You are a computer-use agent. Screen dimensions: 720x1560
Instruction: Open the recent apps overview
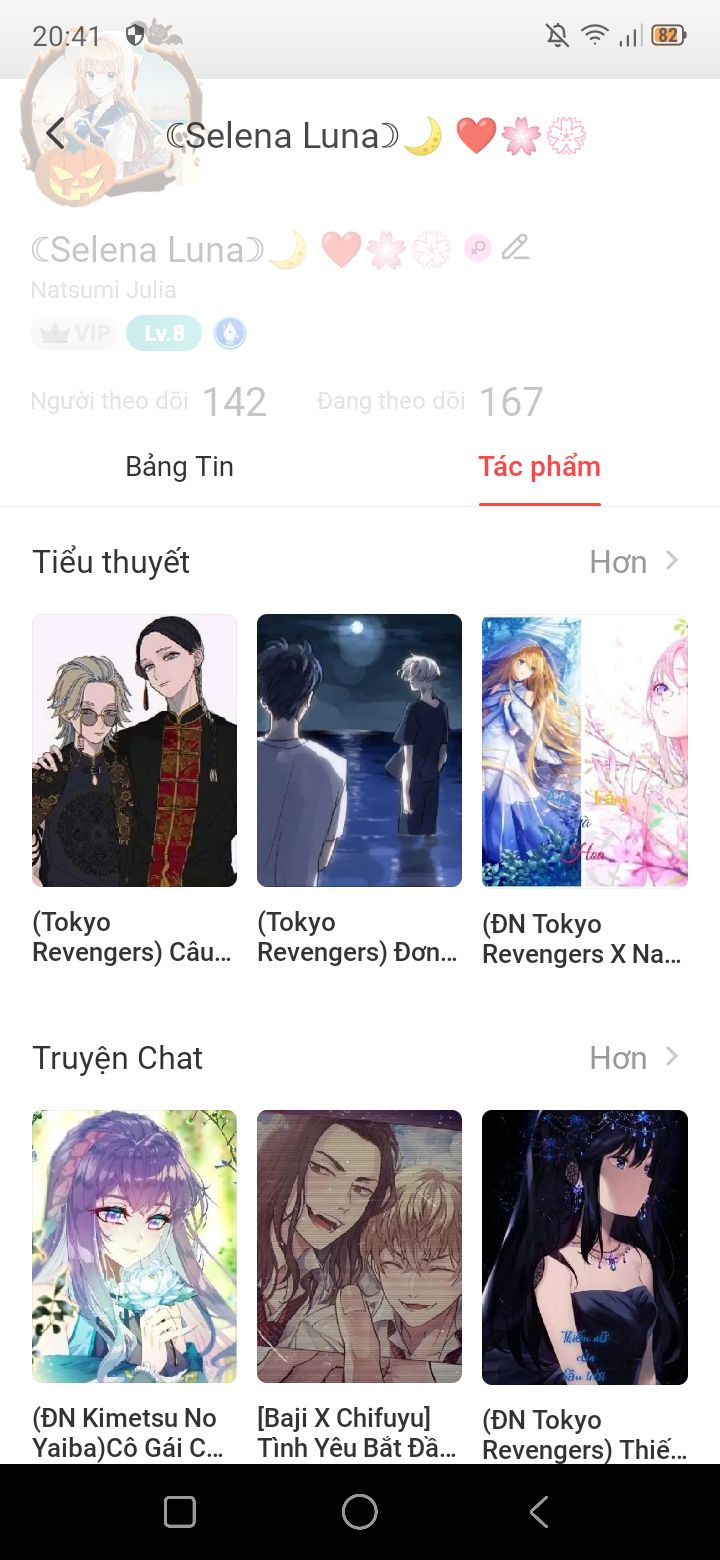point(180,1512)
